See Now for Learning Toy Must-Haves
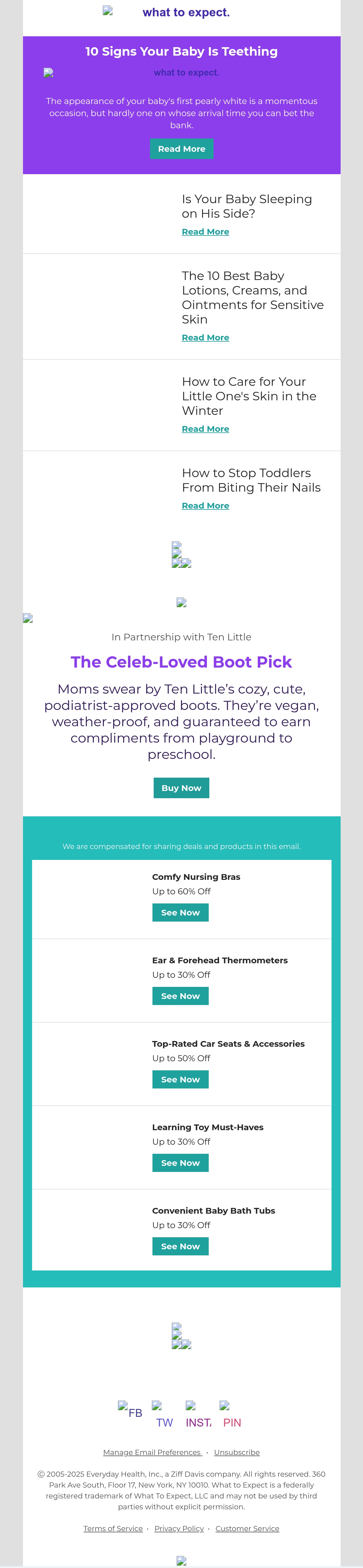Screen dimensions: 363x1568 (180, 1163)
